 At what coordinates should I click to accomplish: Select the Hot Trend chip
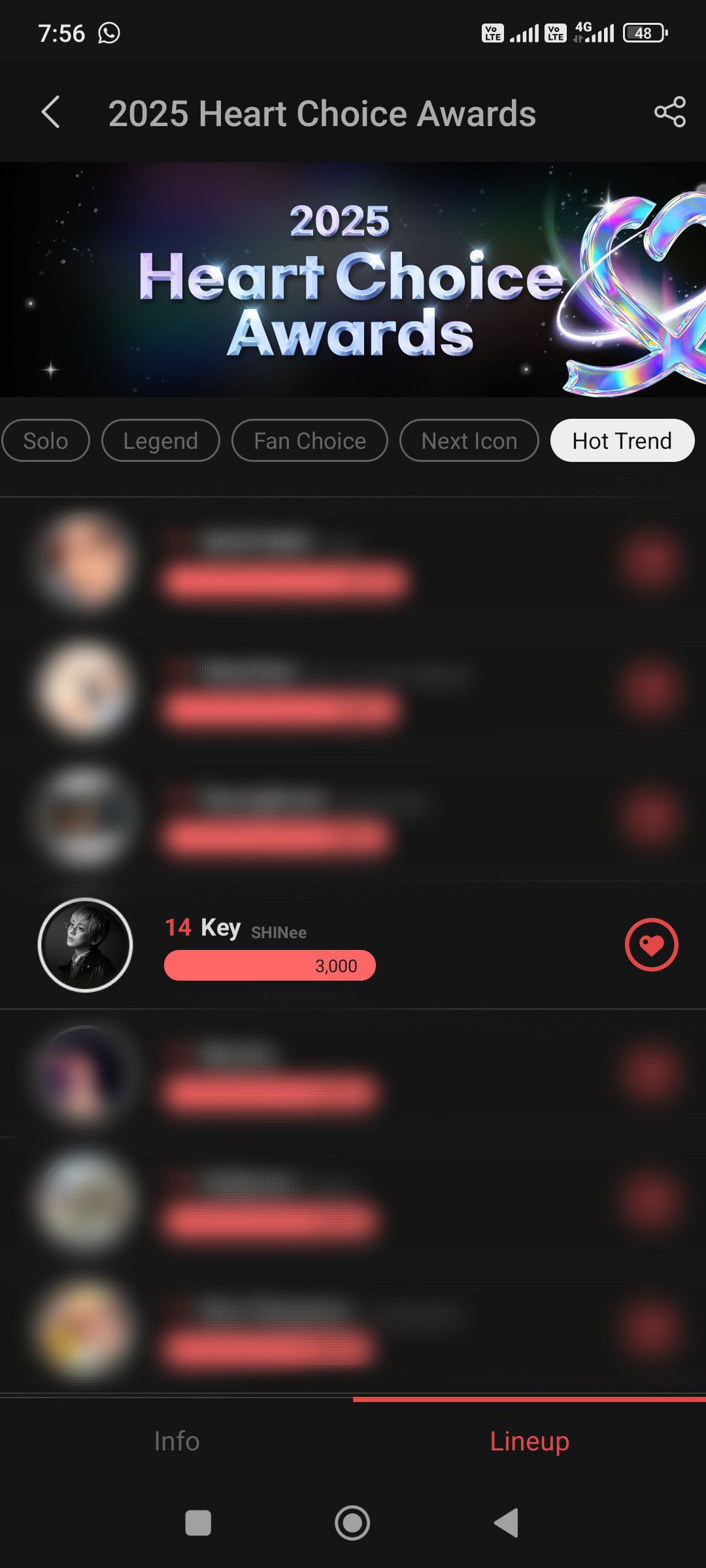[622, 441]
